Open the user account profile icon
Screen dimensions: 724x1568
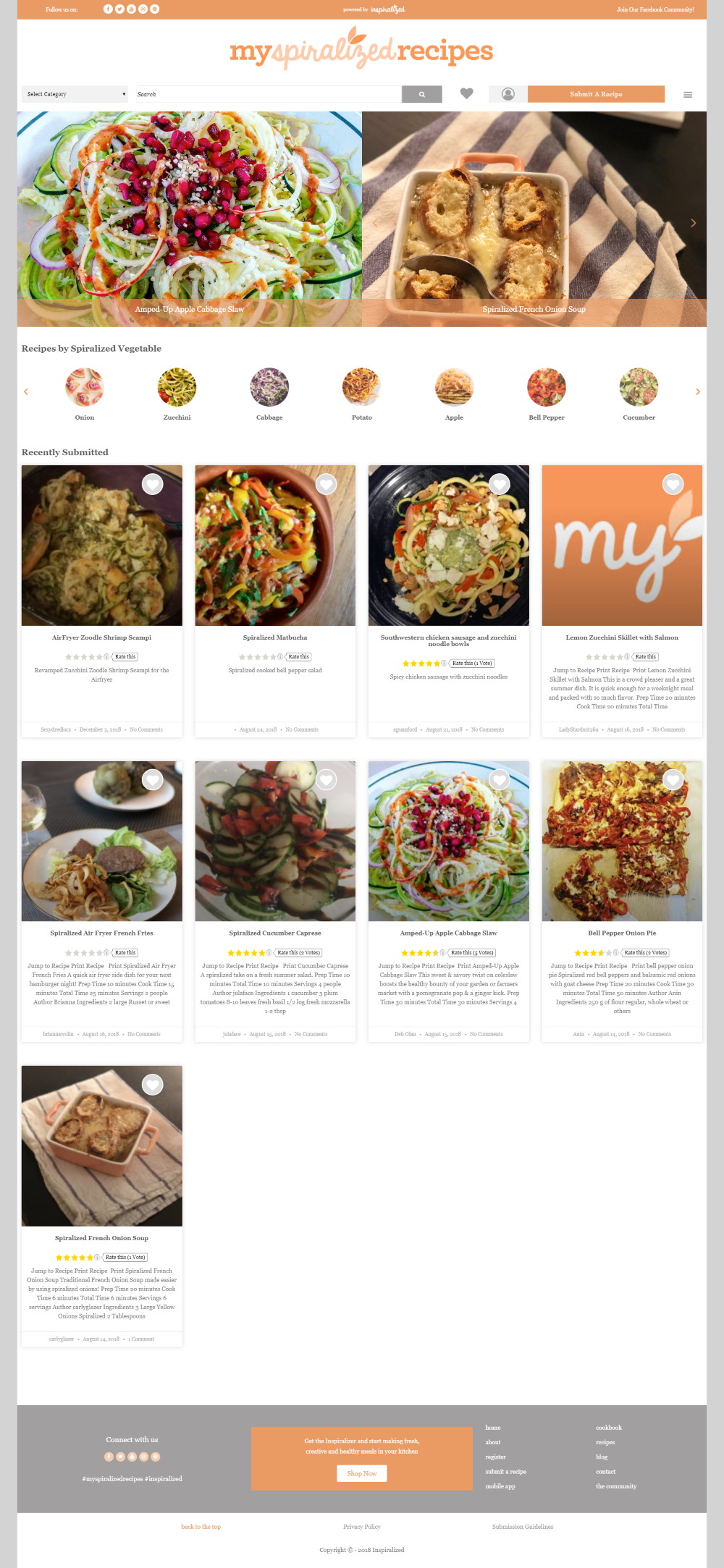tap(508, 94)
